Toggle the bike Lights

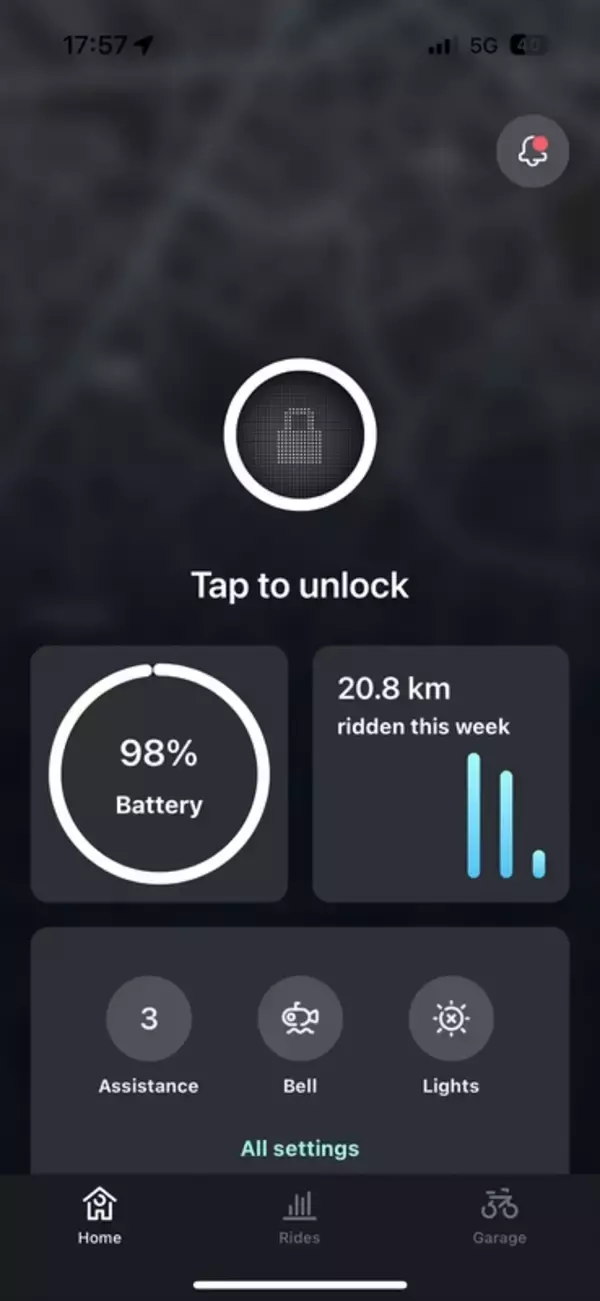[x=451, y=1019]
